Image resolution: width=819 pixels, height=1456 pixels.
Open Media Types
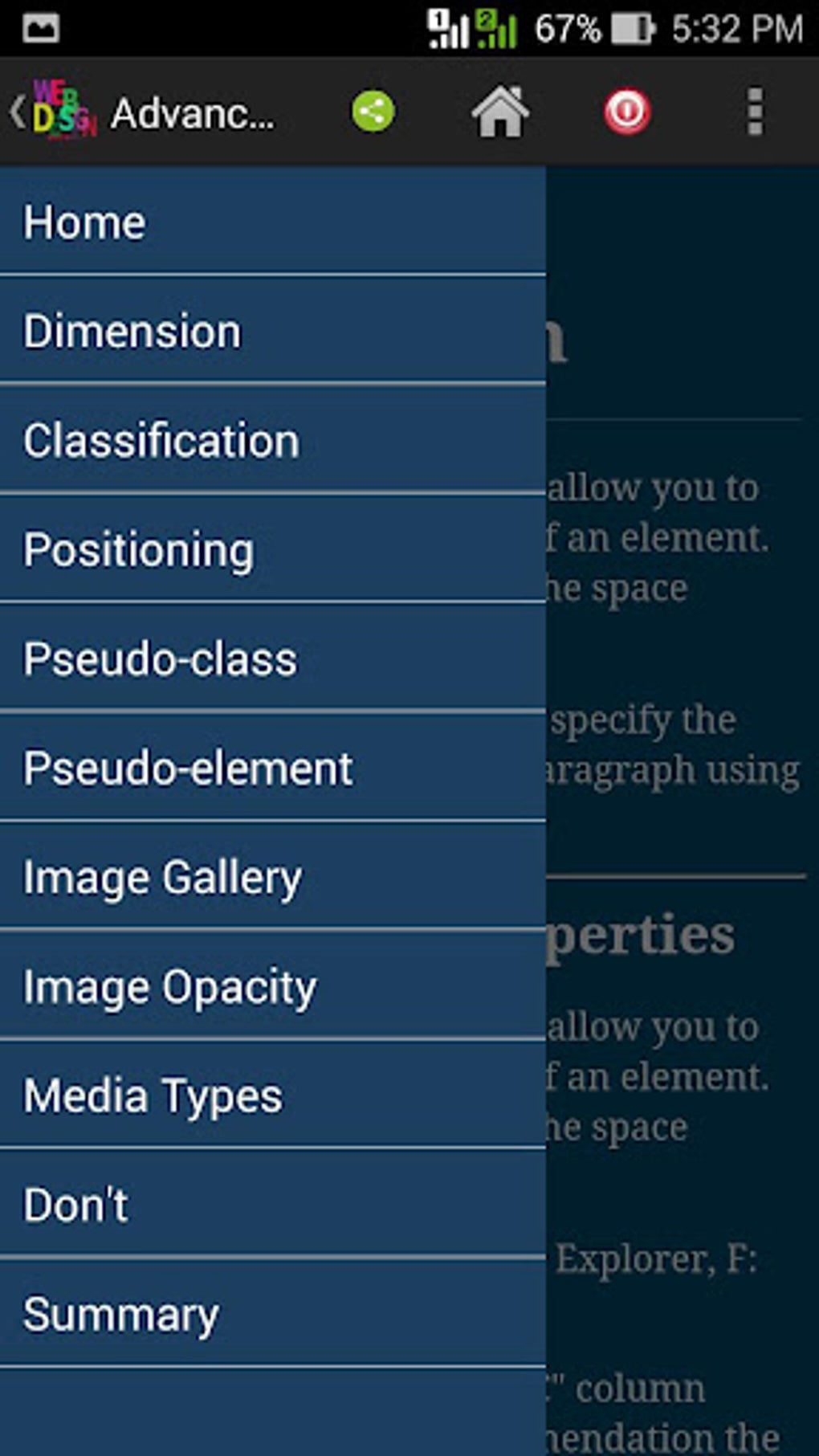(273, 1095)
